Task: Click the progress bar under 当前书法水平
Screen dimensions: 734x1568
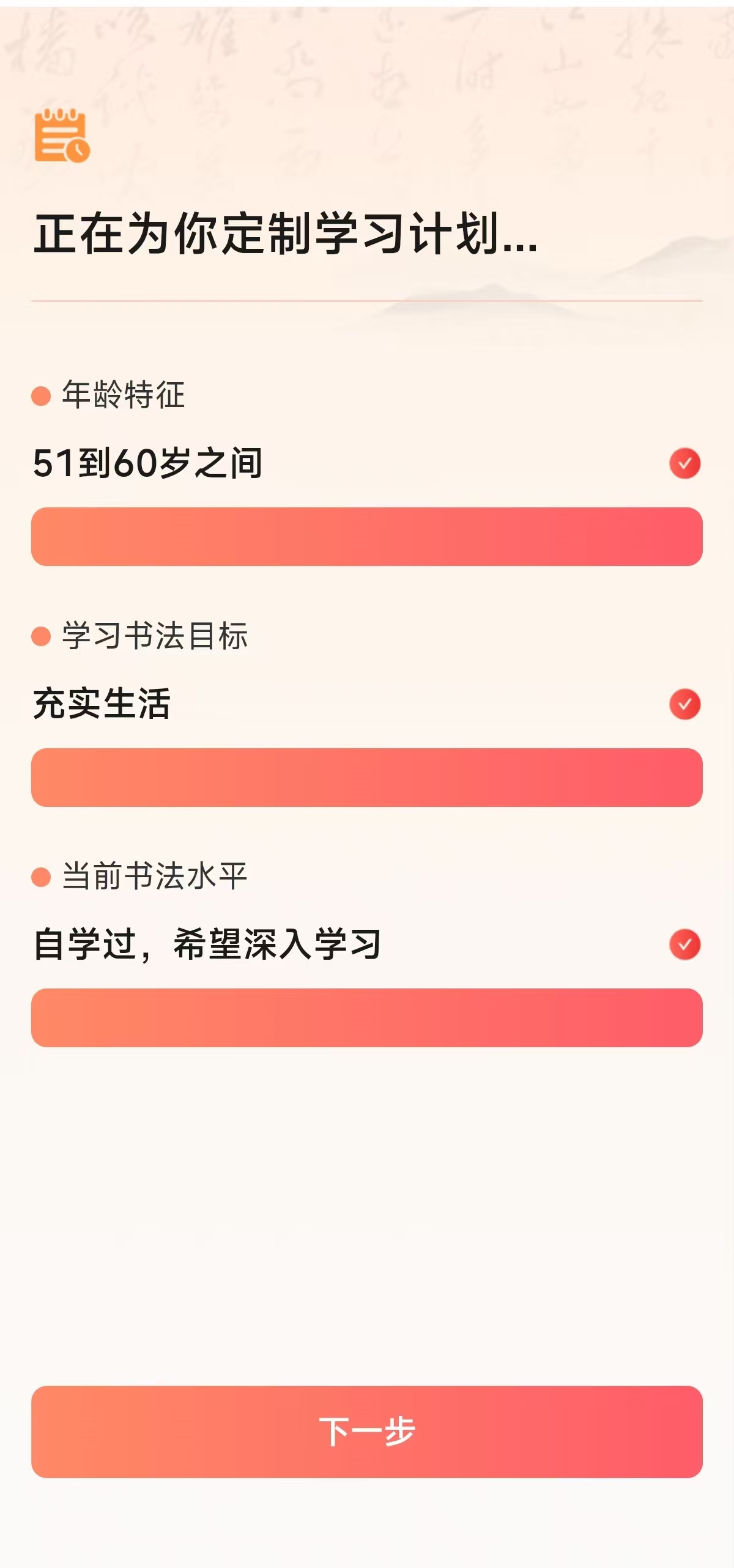Action: 367,1018
